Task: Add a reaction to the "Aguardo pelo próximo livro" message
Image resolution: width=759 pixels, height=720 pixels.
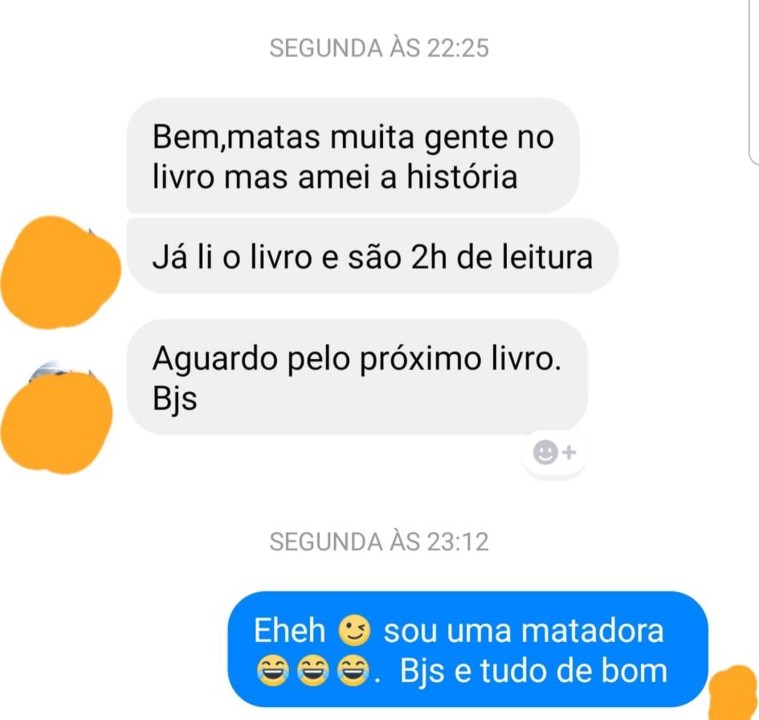Action: [x=554, y=453]
